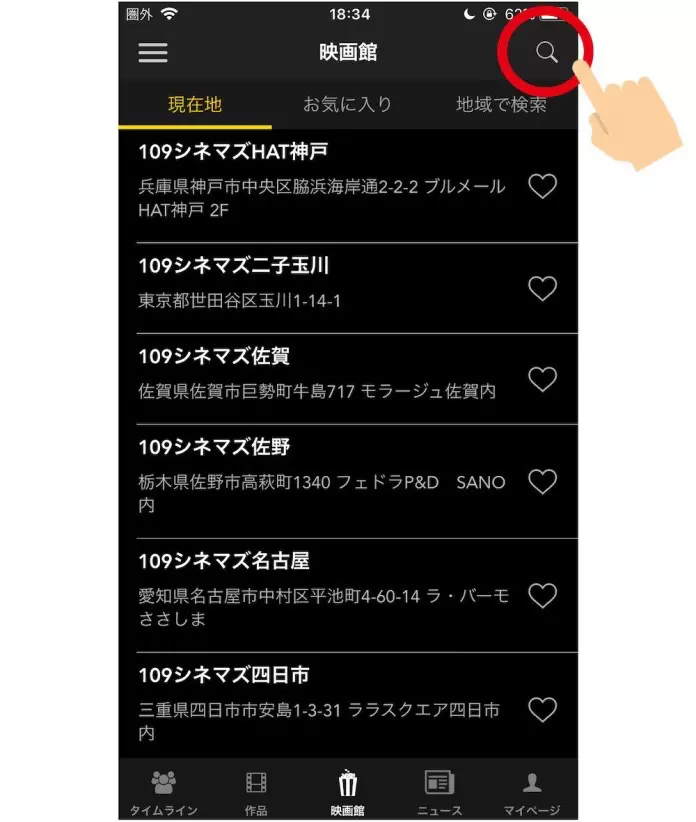
Task: Favorite 109シネマズ二子玉川 with heart
Action: pyautogui.click(x=542, y=288)
